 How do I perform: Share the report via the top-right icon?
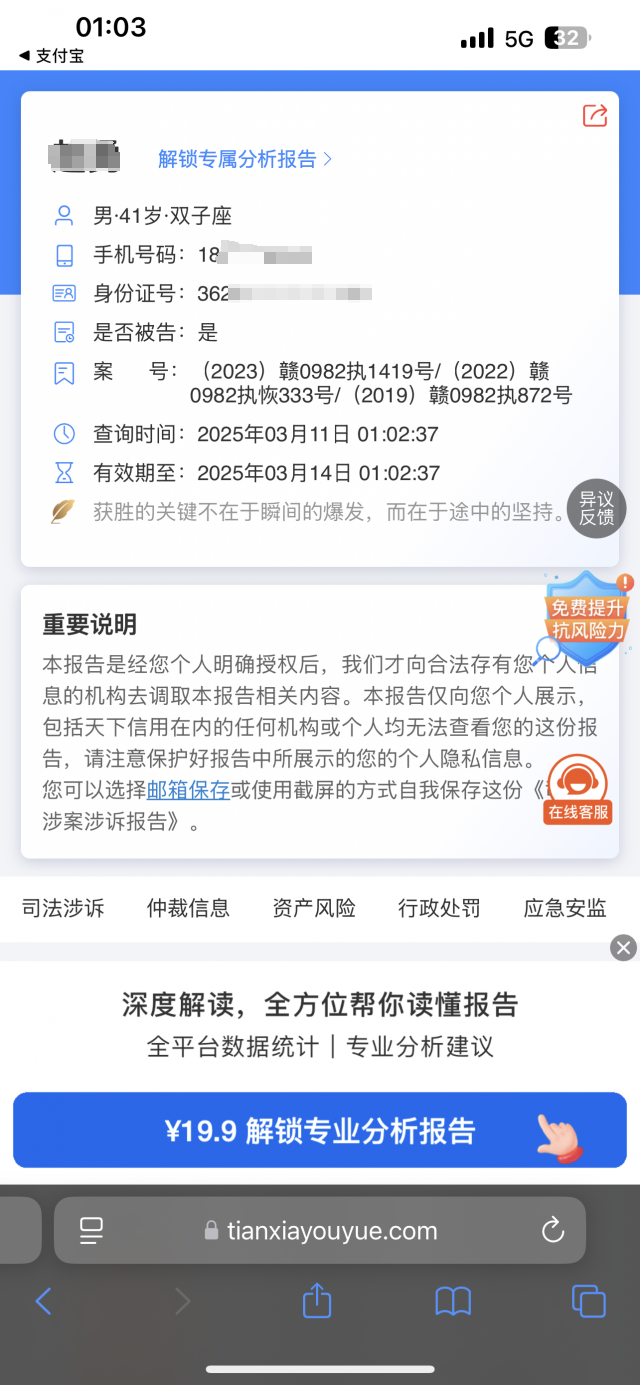tap(595, 116)
